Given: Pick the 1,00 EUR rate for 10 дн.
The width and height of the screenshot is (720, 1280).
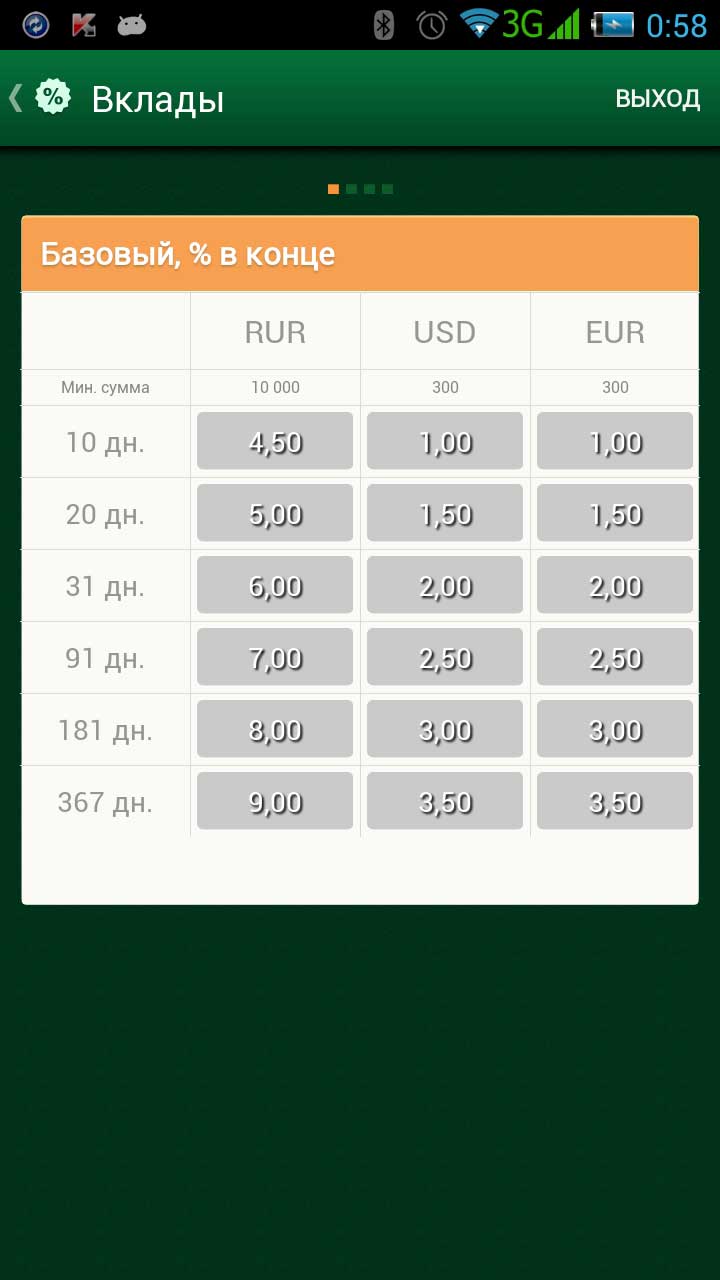Looking at the screenshot, I should pyautogui.click(x=615, y=441).
